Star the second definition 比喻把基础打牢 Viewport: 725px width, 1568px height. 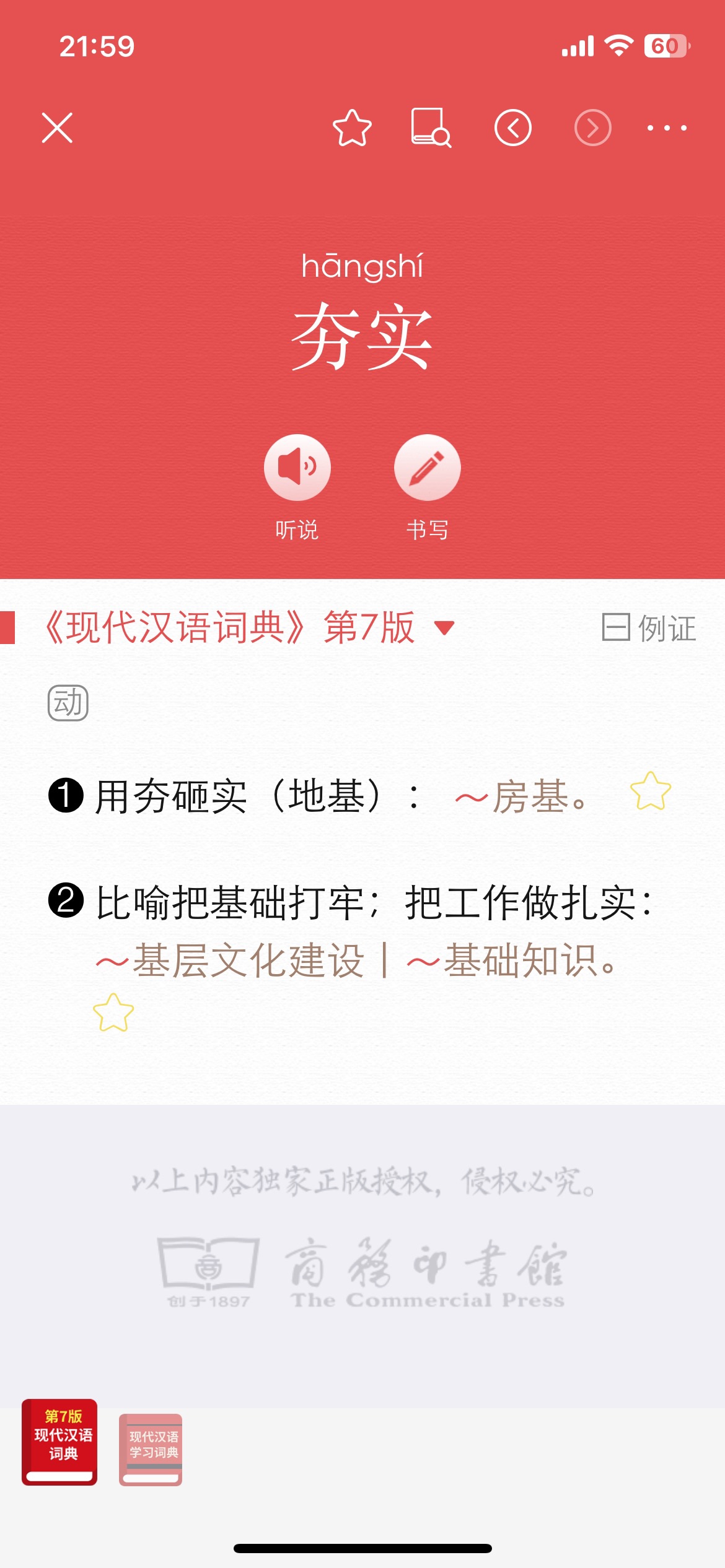coord(113,1013)
